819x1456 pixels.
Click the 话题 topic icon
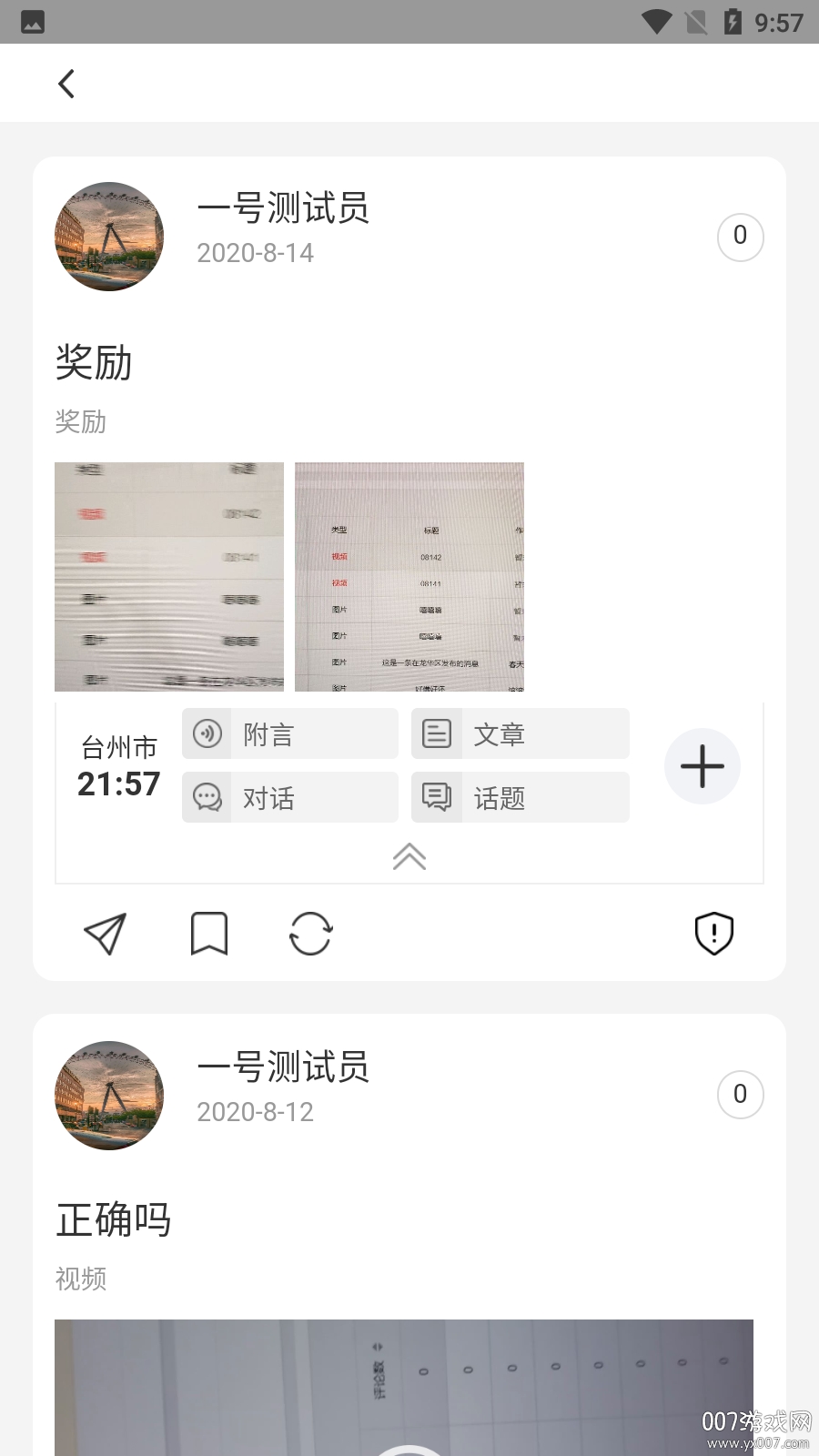click(438, 797)
